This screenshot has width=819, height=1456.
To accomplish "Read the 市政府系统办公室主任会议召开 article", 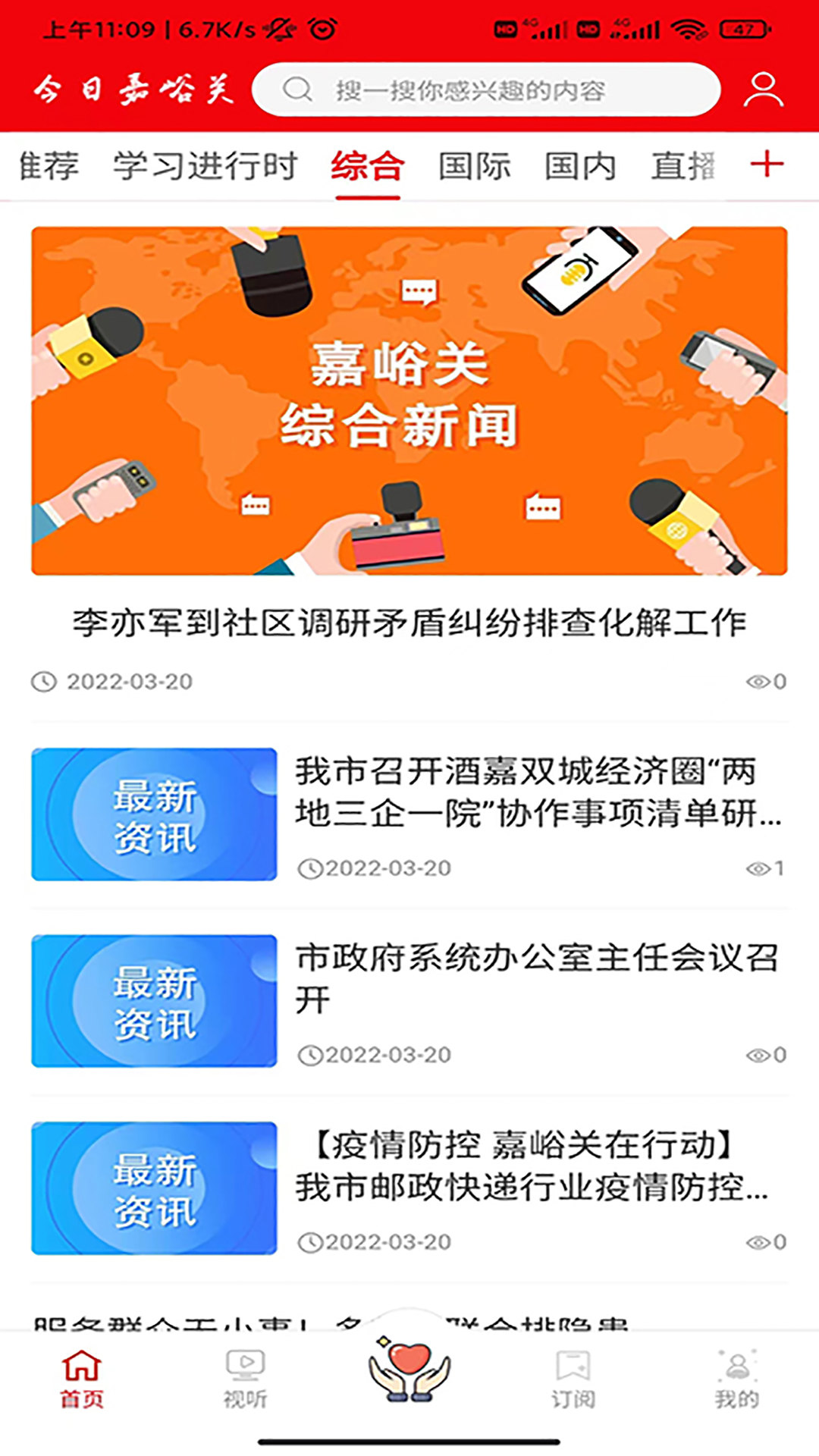I will (537, 978).
